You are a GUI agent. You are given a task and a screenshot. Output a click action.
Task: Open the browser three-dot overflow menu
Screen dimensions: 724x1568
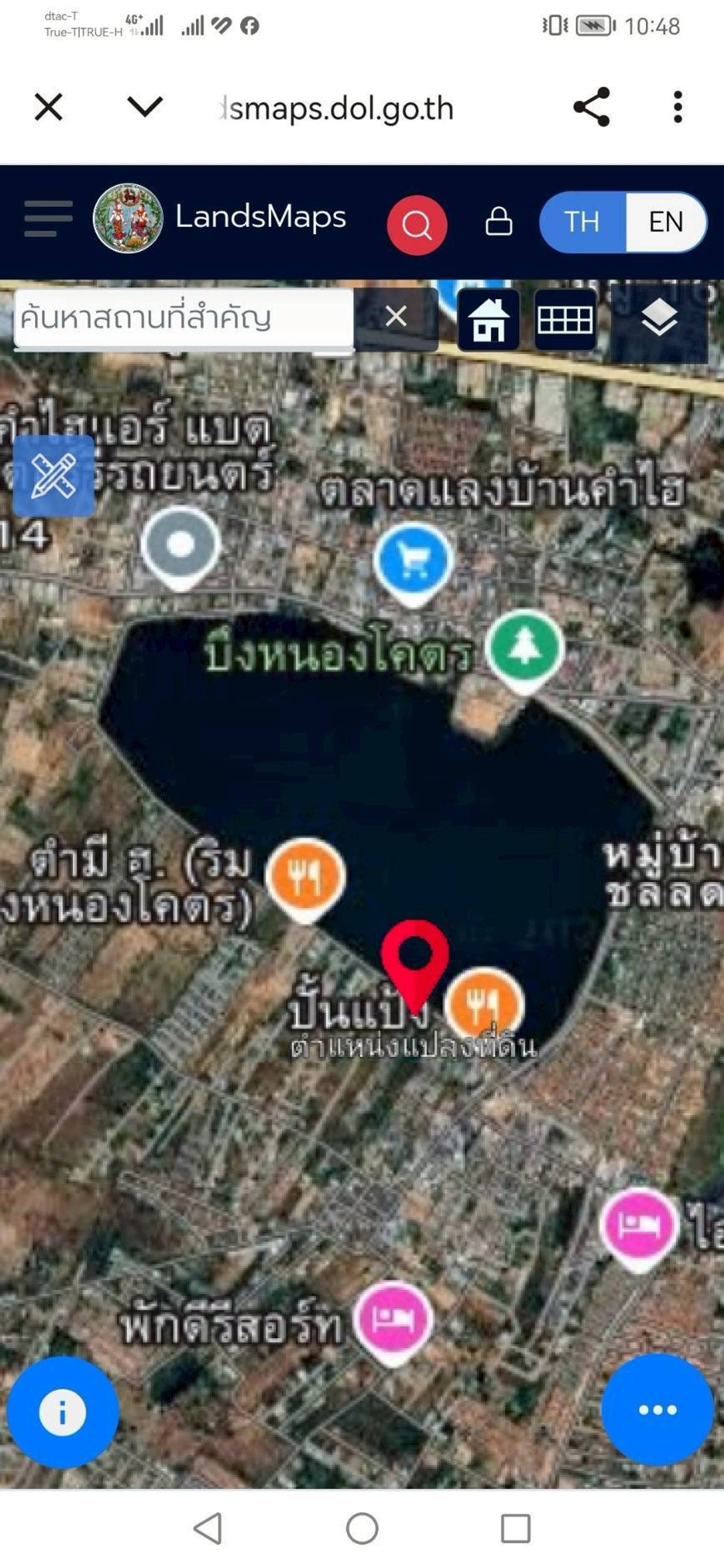tap(677, 107)
